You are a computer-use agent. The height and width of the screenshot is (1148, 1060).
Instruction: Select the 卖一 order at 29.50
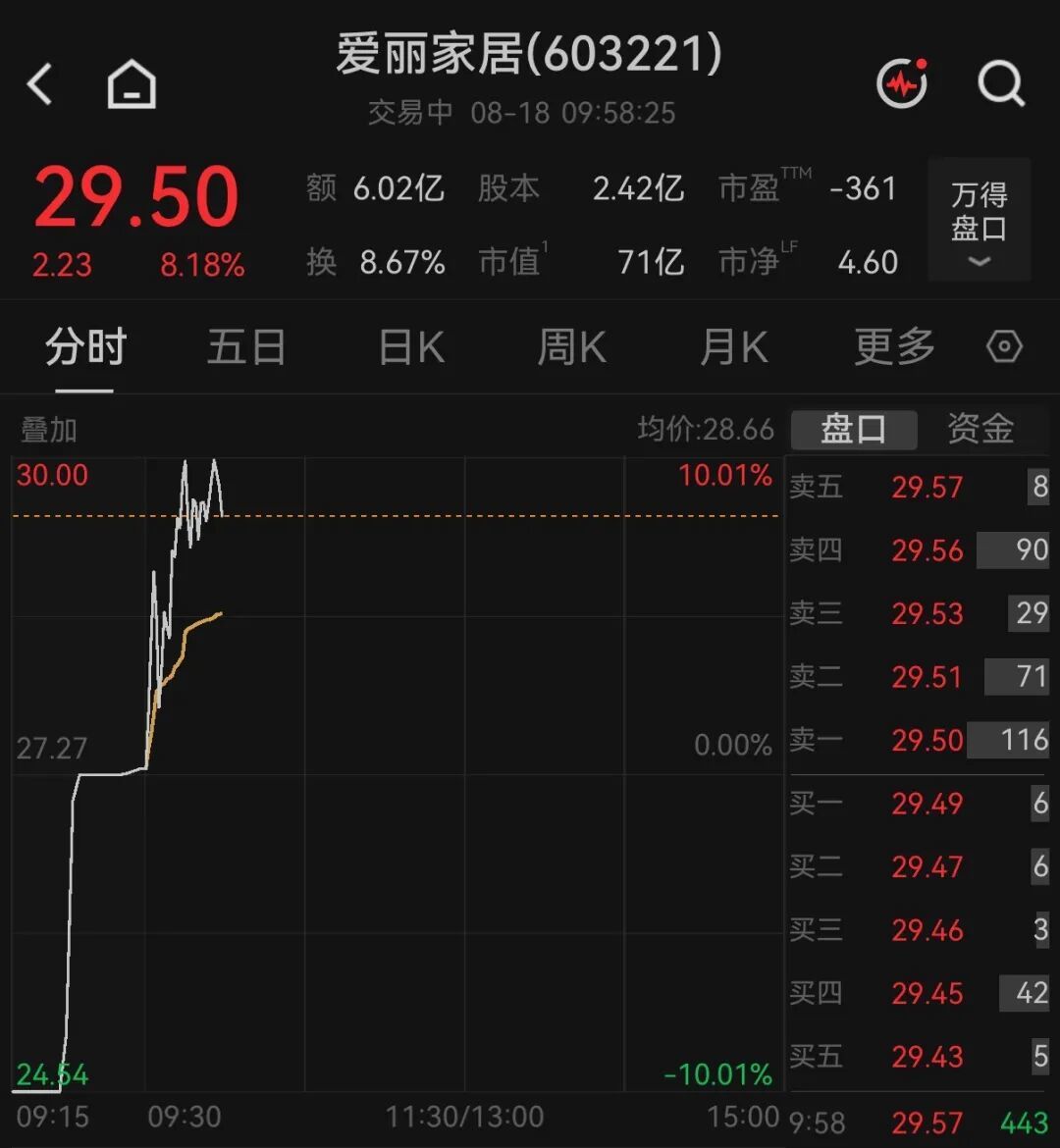920,740
